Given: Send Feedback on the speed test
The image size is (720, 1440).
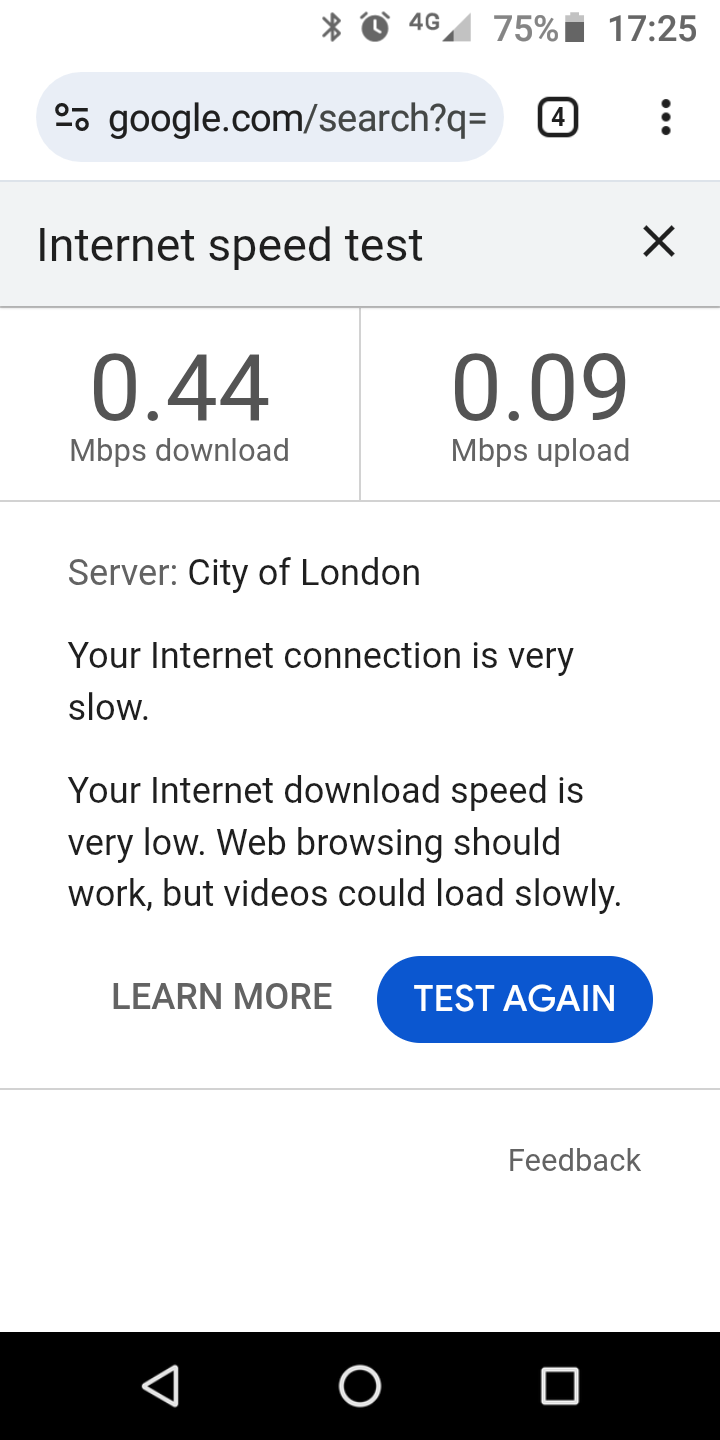Looking at the screenshot, I should pyautogui.click(x=574, y=1160).
